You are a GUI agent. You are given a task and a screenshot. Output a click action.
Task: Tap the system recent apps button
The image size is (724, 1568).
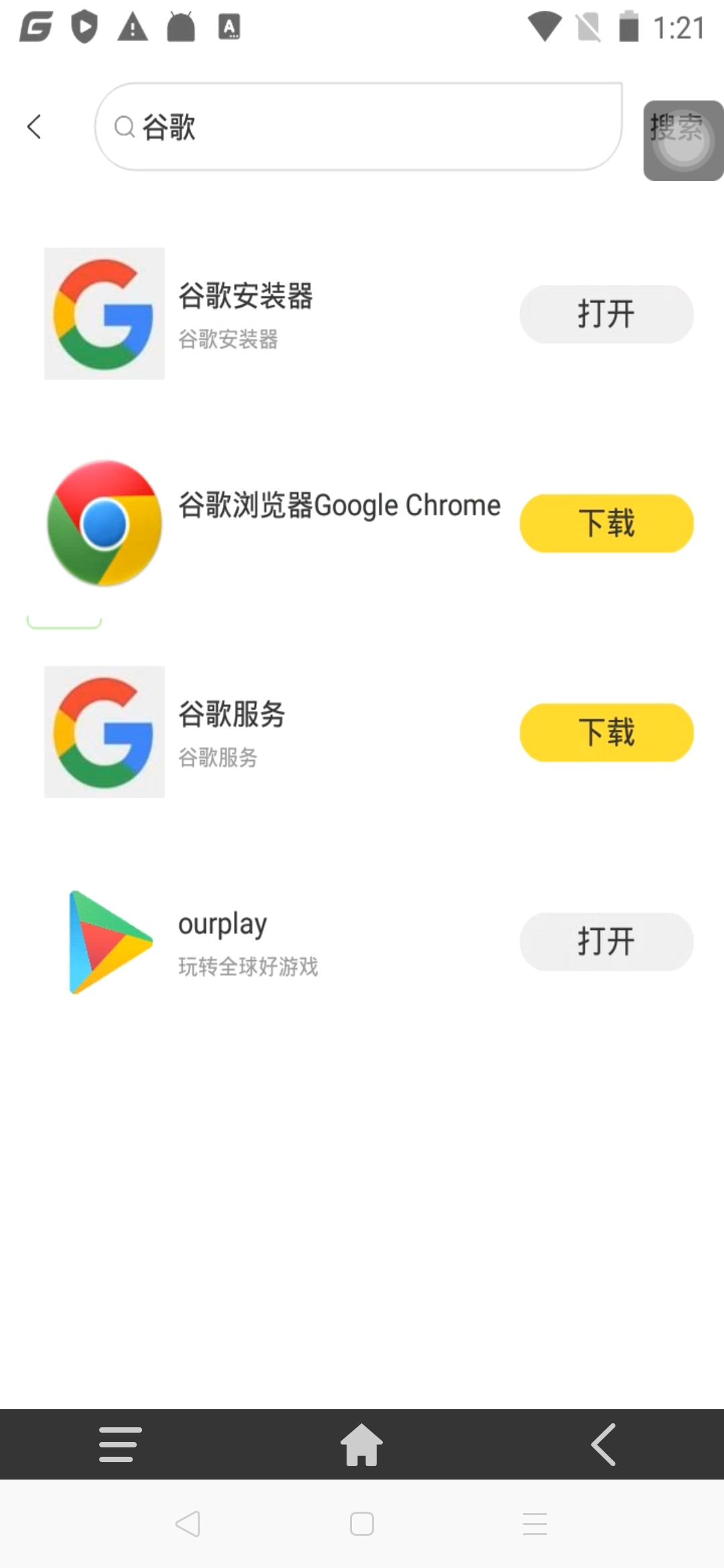pos(535,1524)
